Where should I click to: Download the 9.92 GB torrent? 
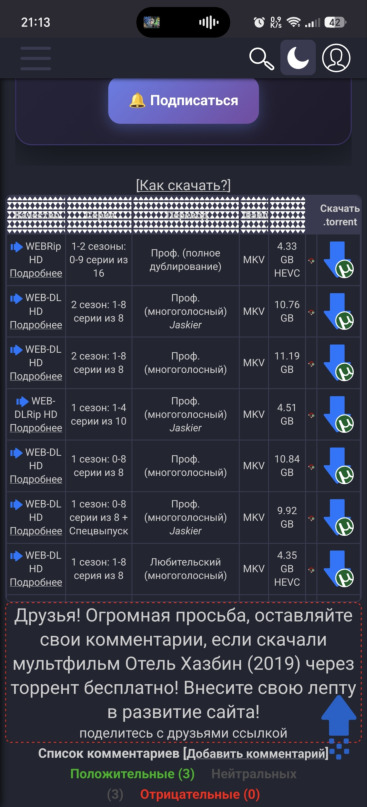click(x=339, y=517)
